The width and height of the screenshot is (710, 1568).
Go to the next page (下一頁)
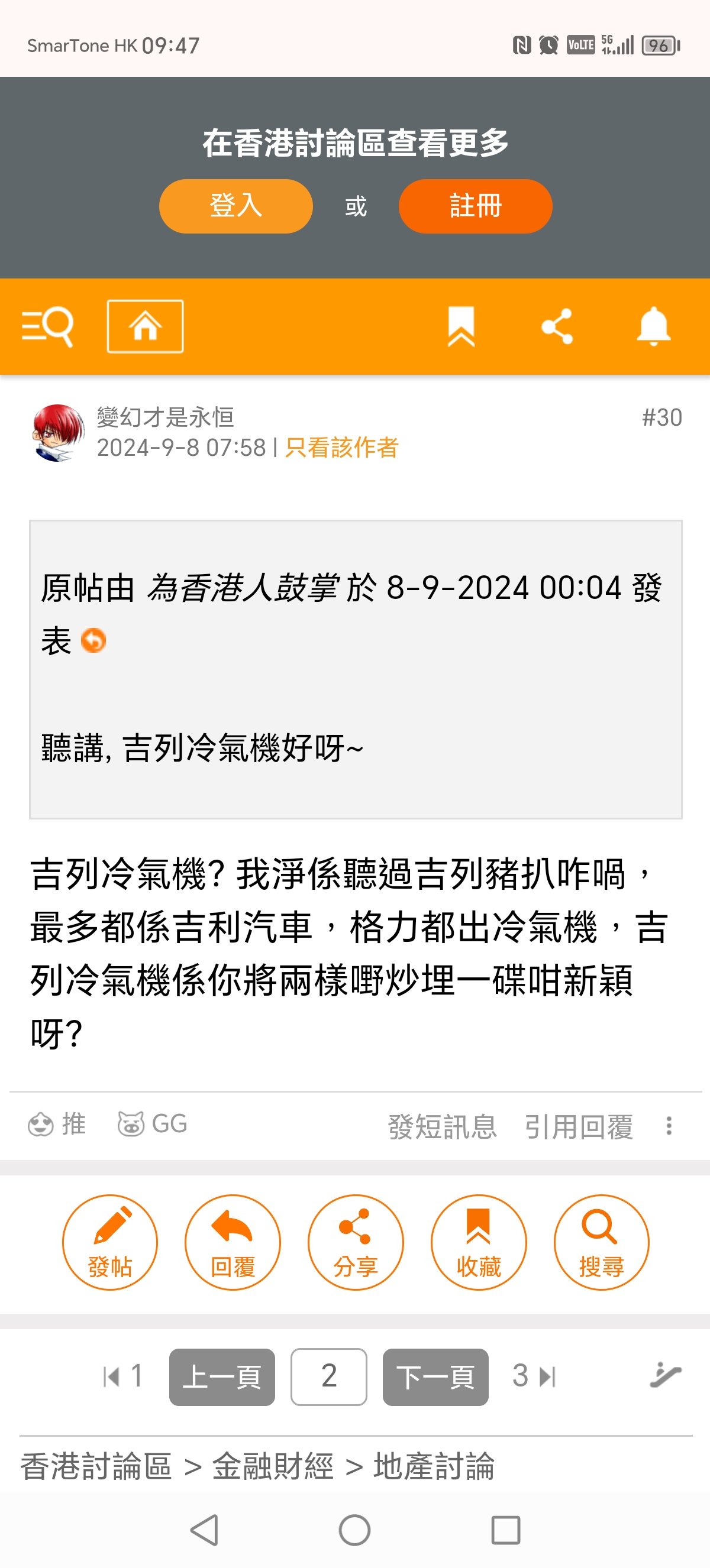[x=435, y=1377]
